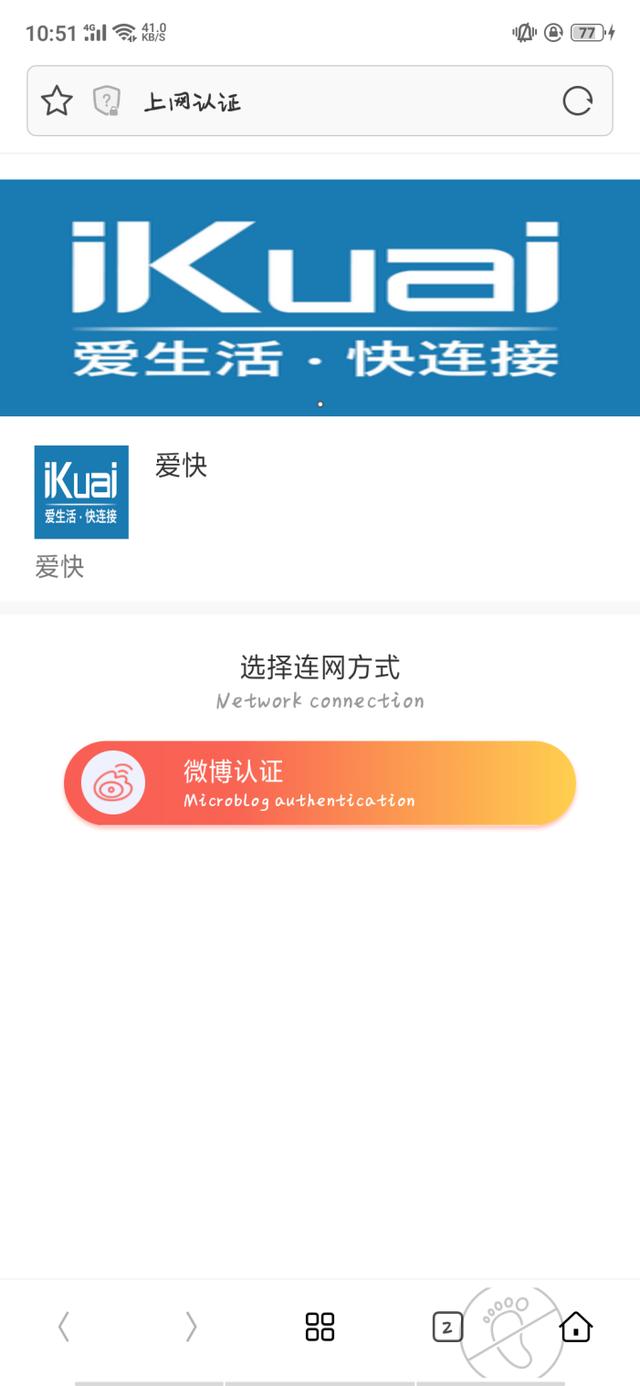
Task: Open the site security shield info
Action: (107, 100)
